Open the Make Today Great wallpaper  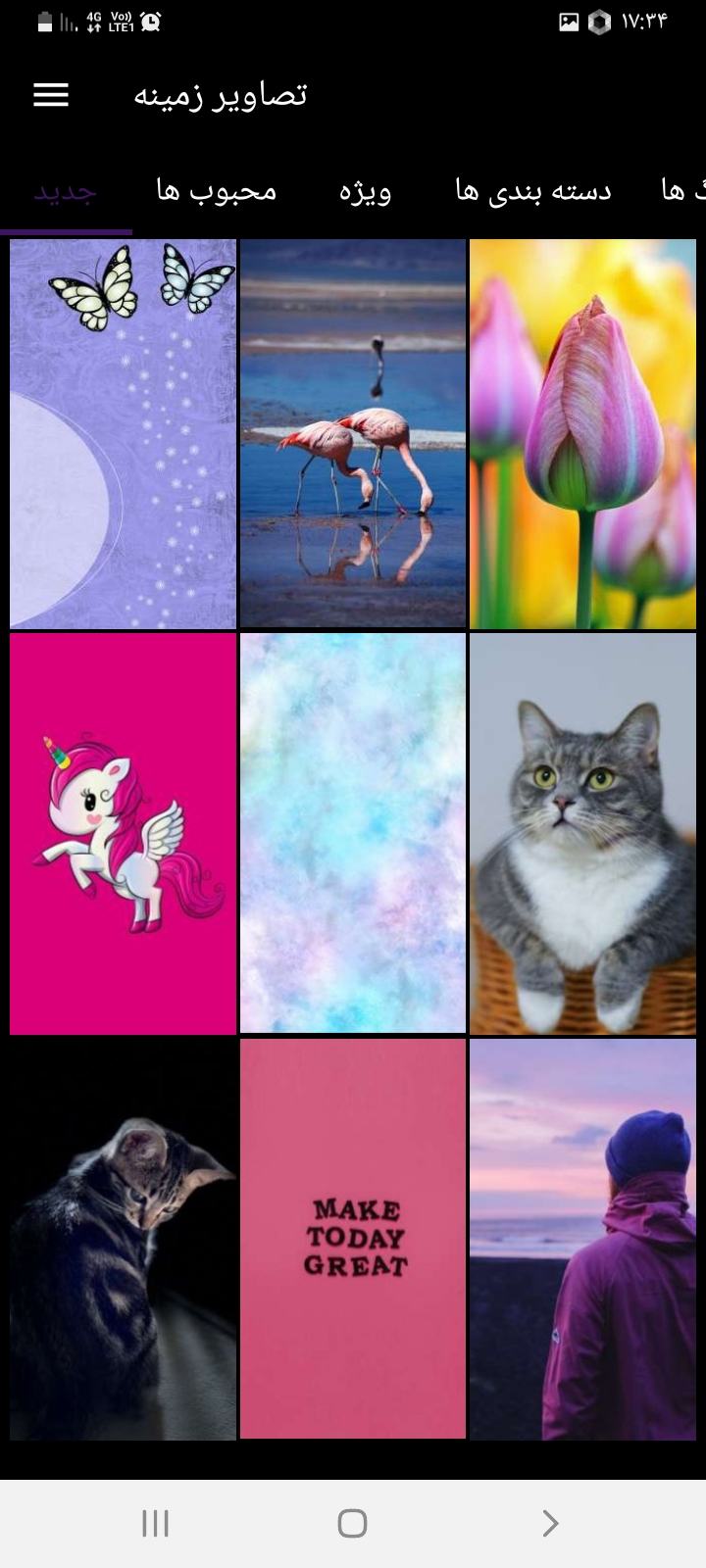[x=353, y=1240]
